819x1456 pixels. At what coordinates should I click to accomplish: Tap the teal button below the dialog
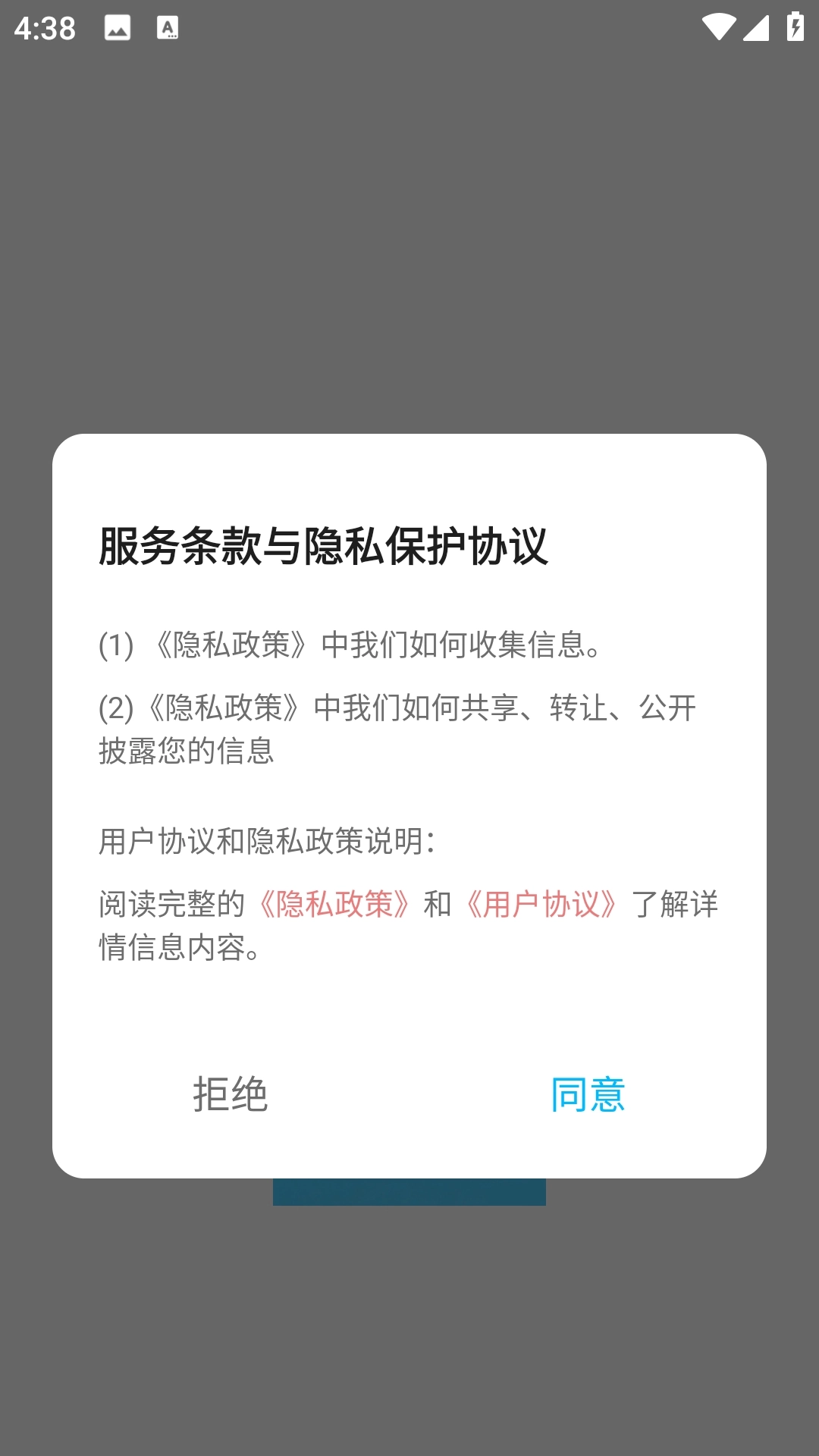click(x=409, y=1193)
